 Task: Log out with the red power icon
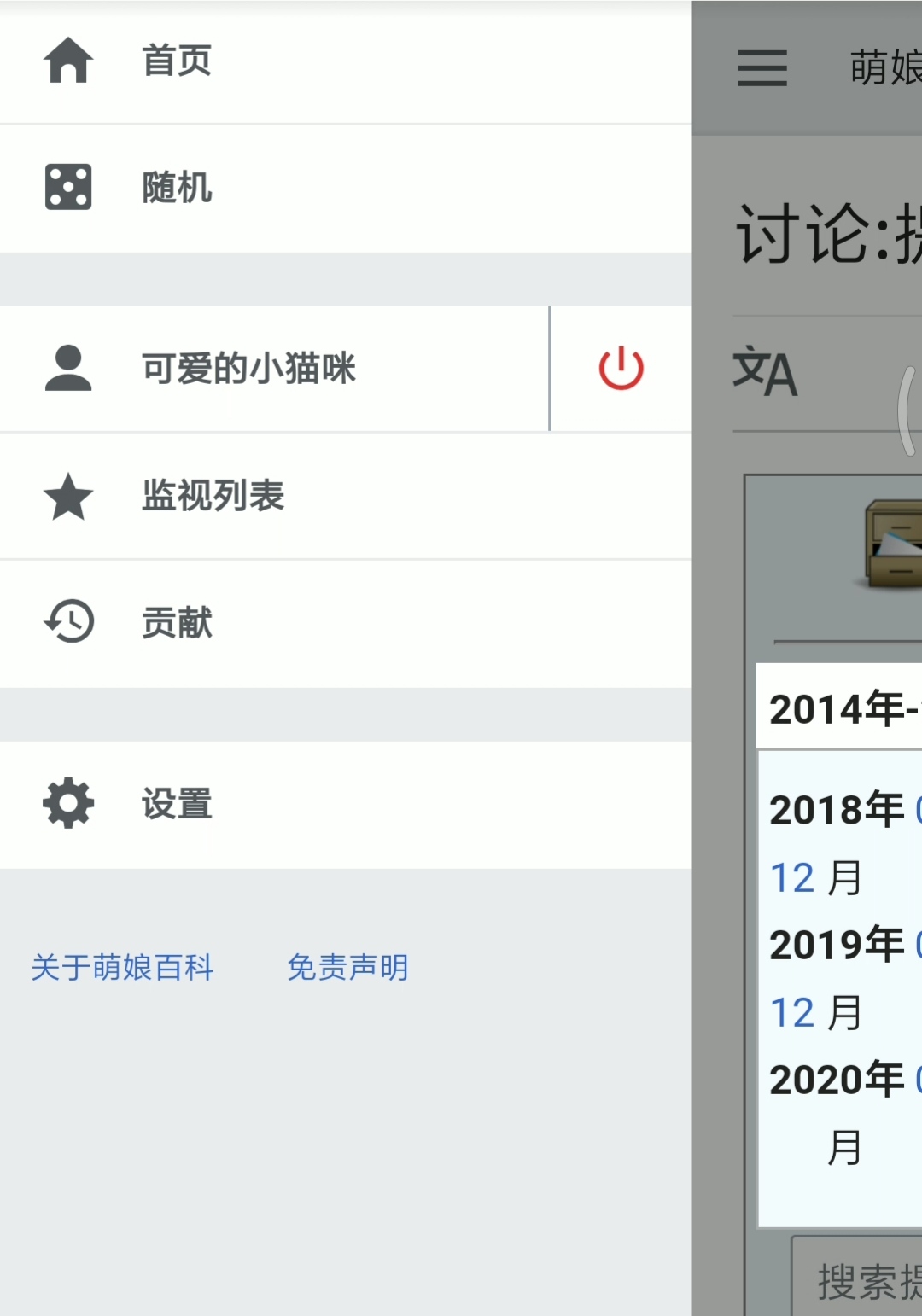621,369
